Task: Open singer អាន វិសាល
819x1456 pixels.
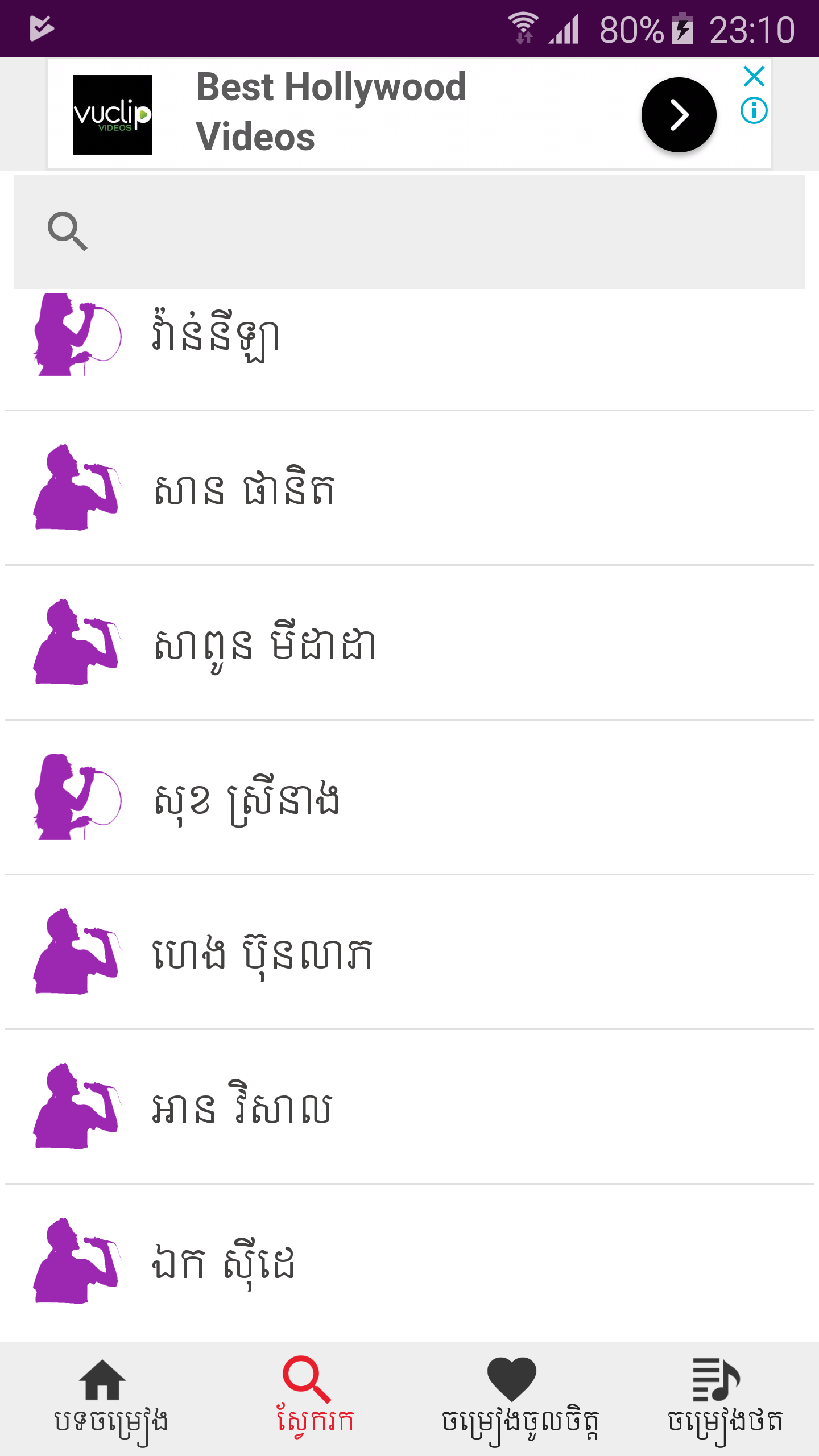Action: coord(409,1107)
